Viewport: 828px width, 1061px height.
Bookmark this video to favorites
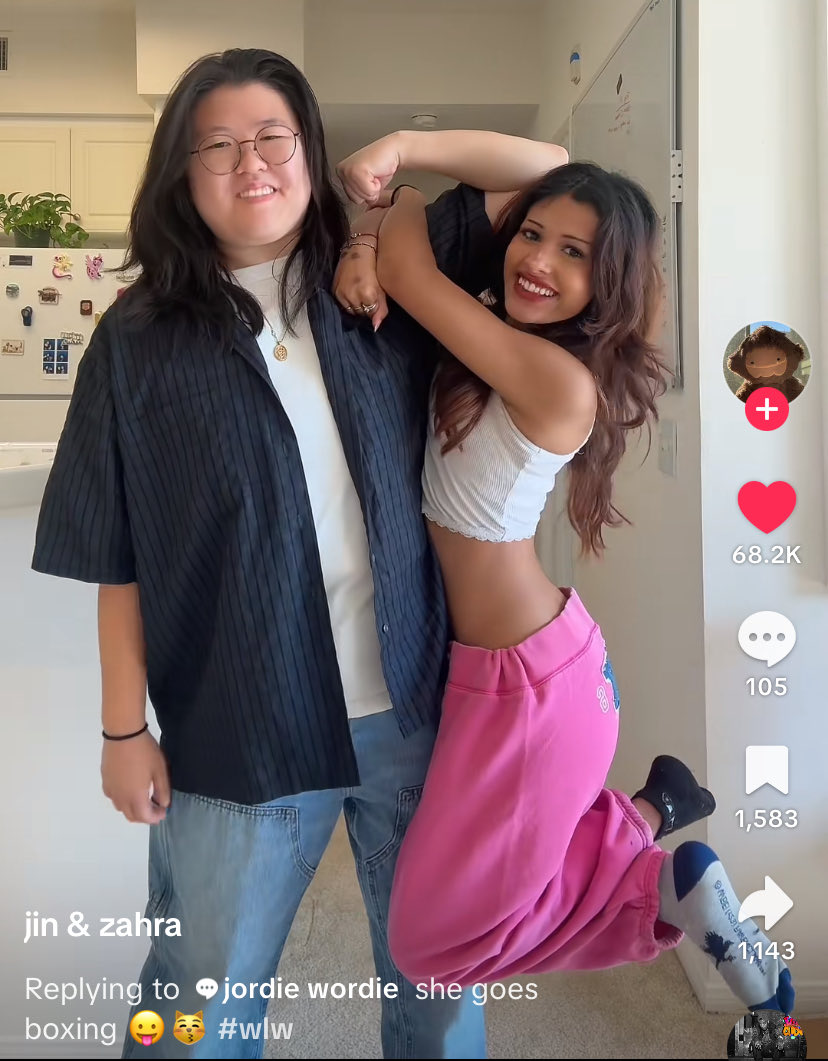(x=766, y=770)
